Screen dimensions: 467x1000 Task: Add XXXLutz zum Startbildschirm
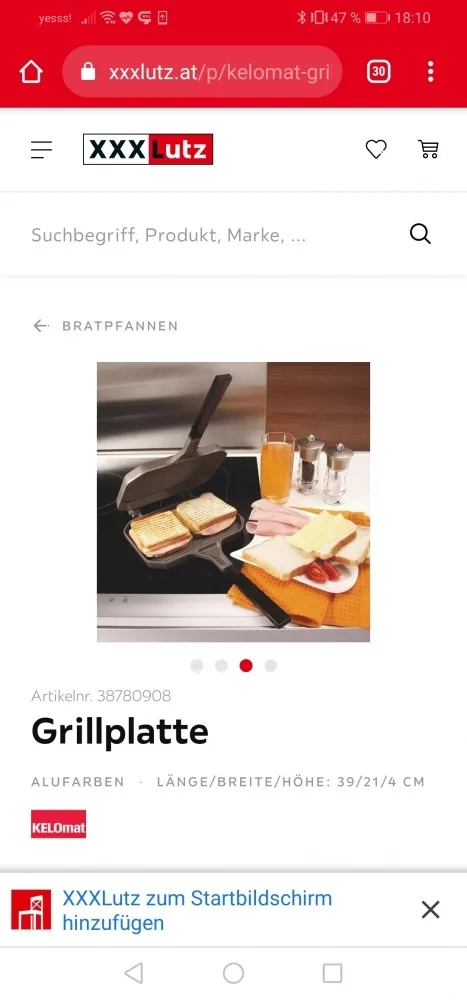[x=197, y=910]
